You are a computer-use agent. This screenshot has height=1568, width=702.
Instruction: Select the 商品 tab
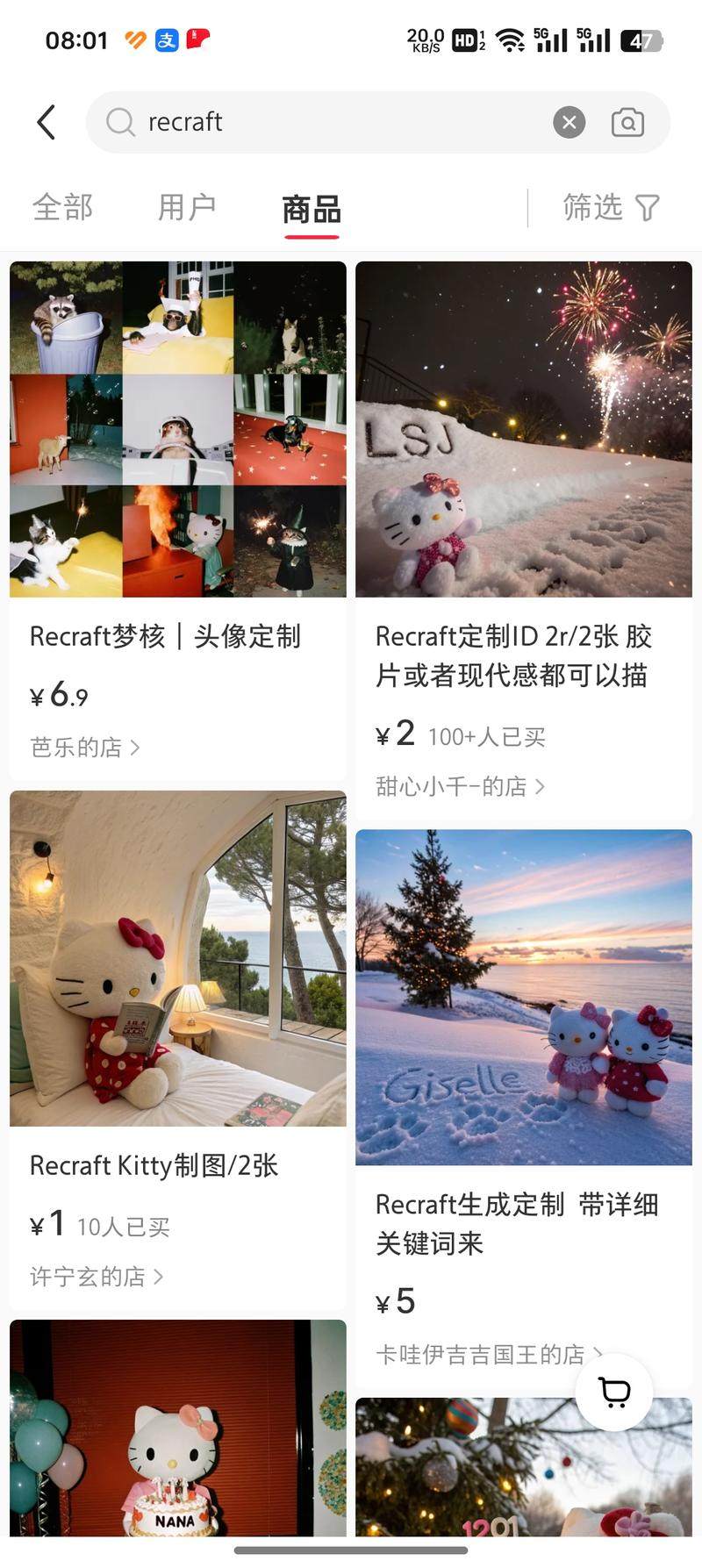(312, 209)
